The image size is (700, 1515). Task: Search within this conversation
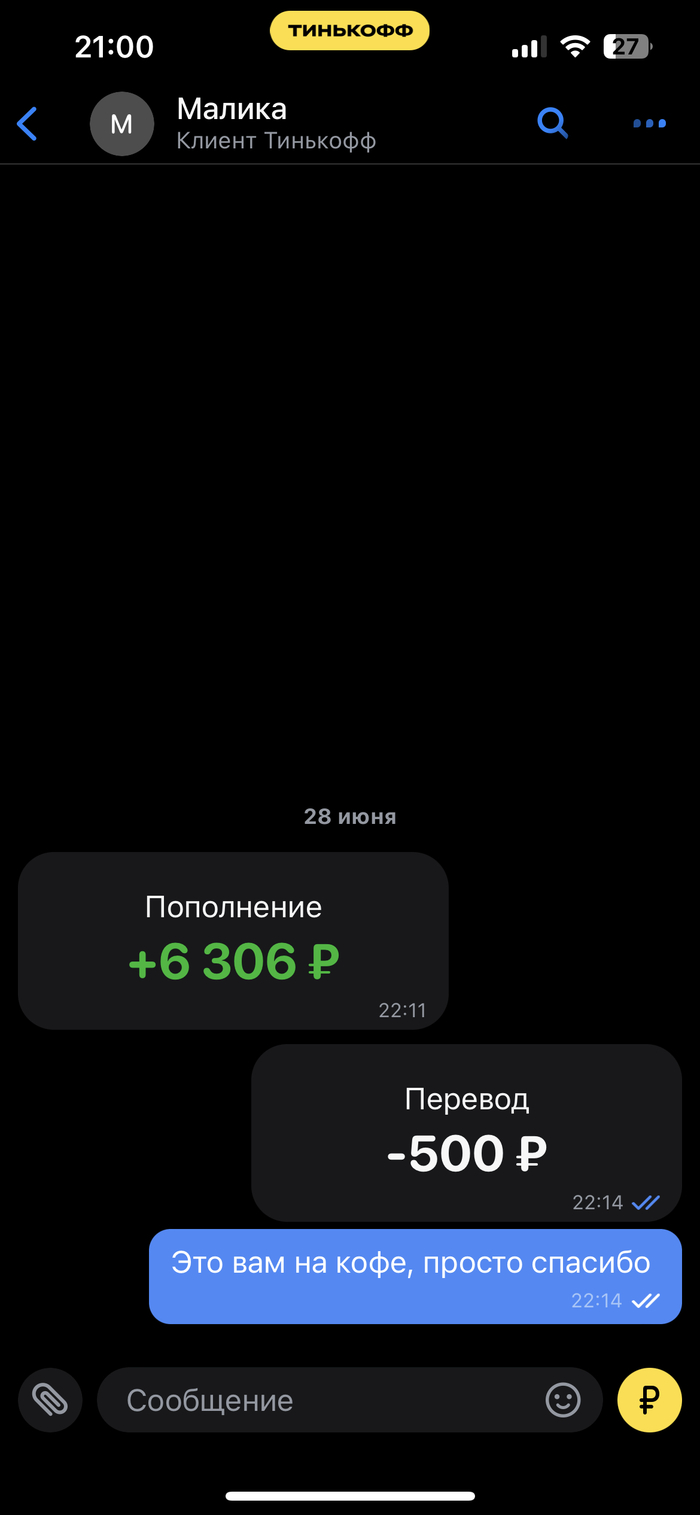point(552,124)
